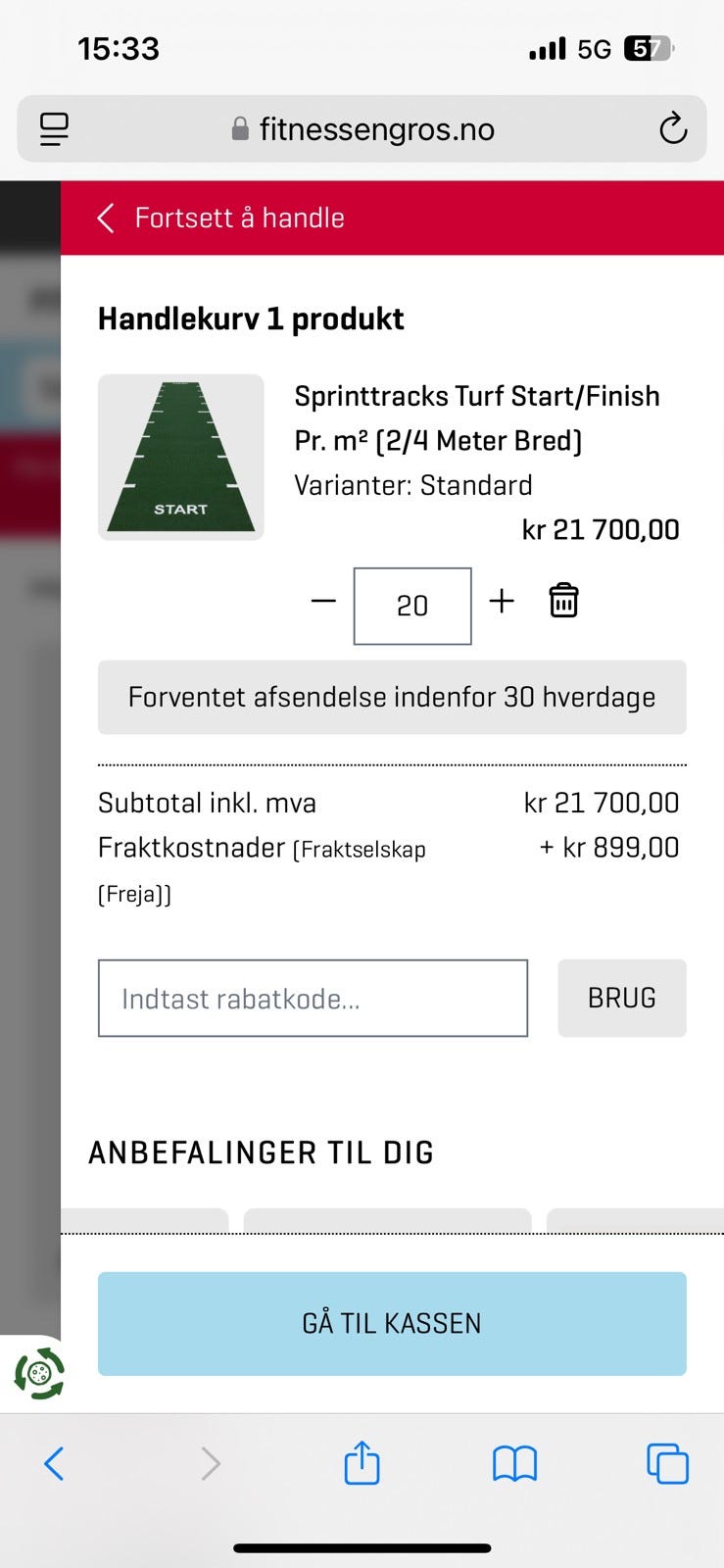Apply discount with the BRUG button
The width and height of the screenshot is (724, 1568).
[621, 998]
